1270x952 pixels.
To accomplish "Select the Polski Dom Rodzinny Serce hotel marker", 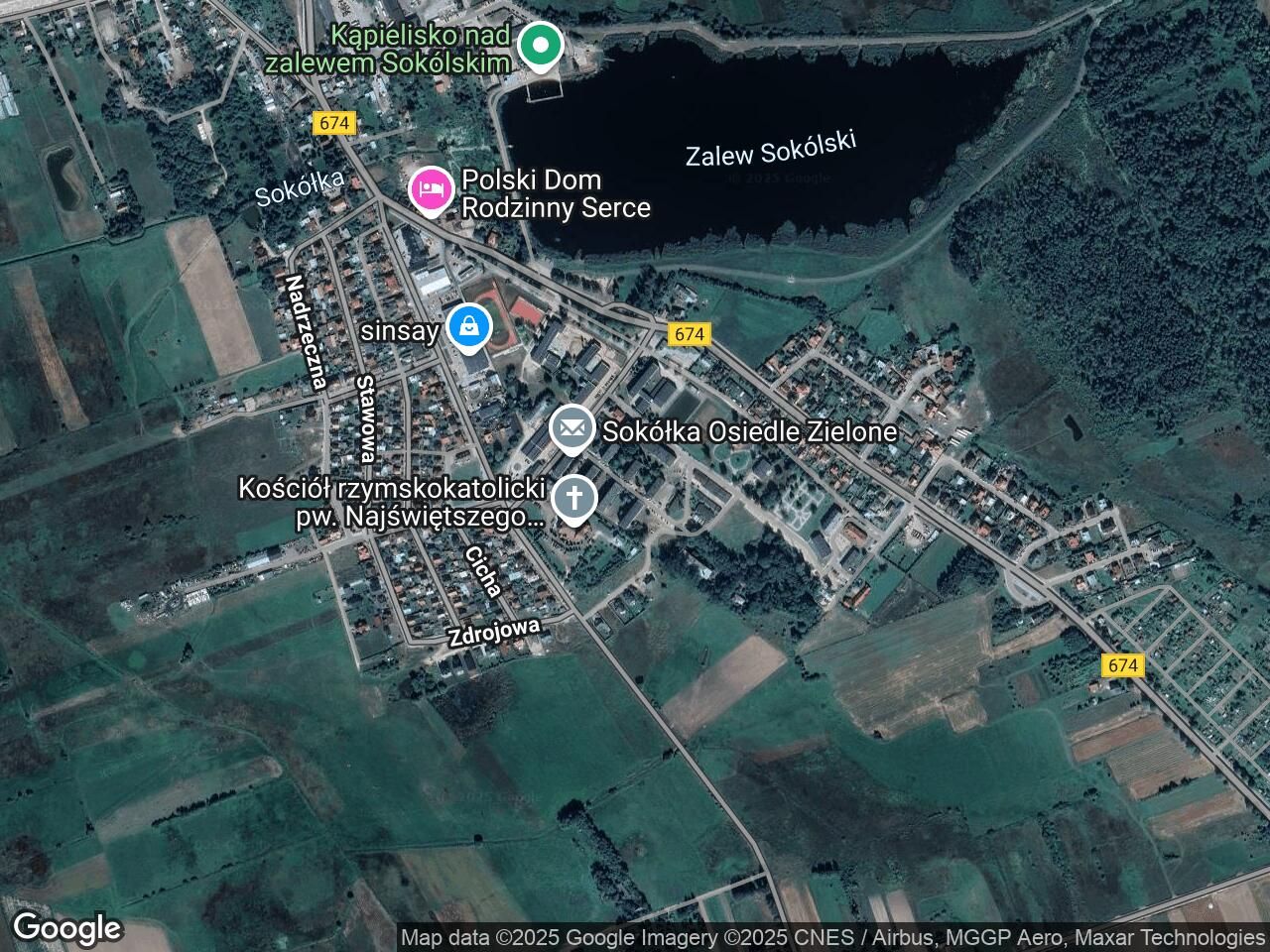I will click(x=430, y=189).
